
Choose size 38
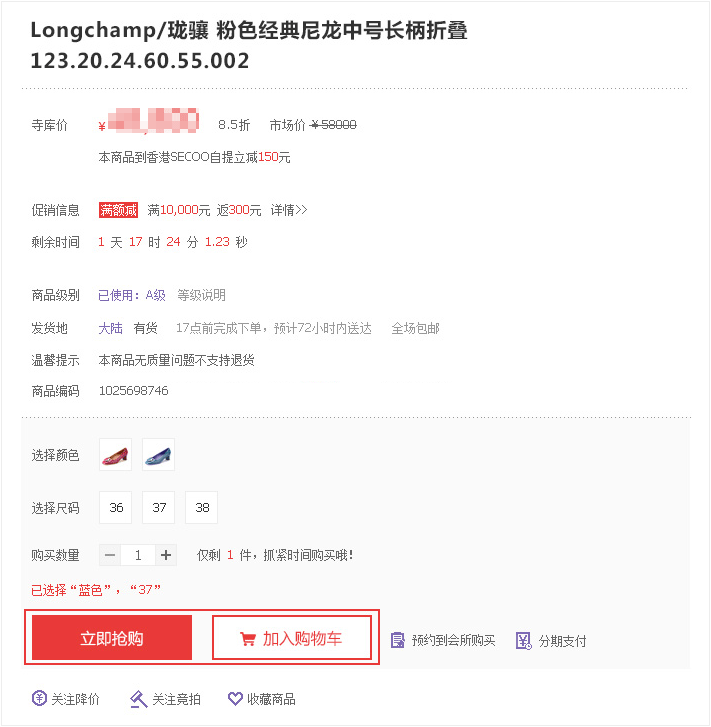(x=202, y=508)
